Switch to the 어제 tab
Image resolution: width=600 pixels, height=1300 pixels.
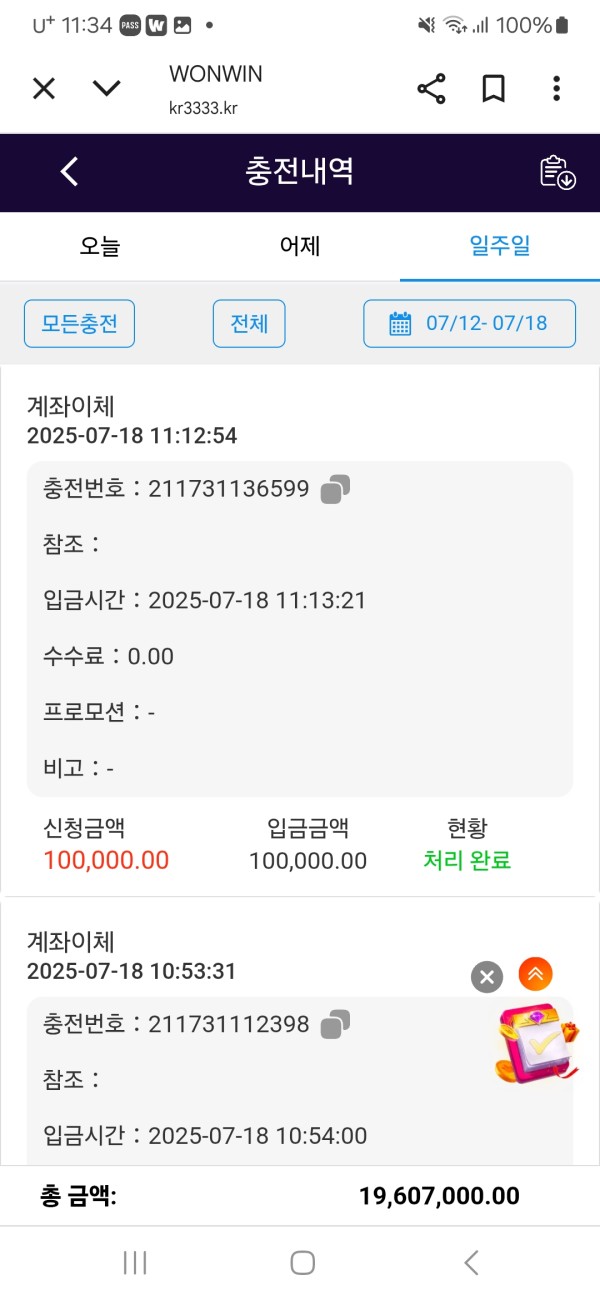tap(300, 246)
